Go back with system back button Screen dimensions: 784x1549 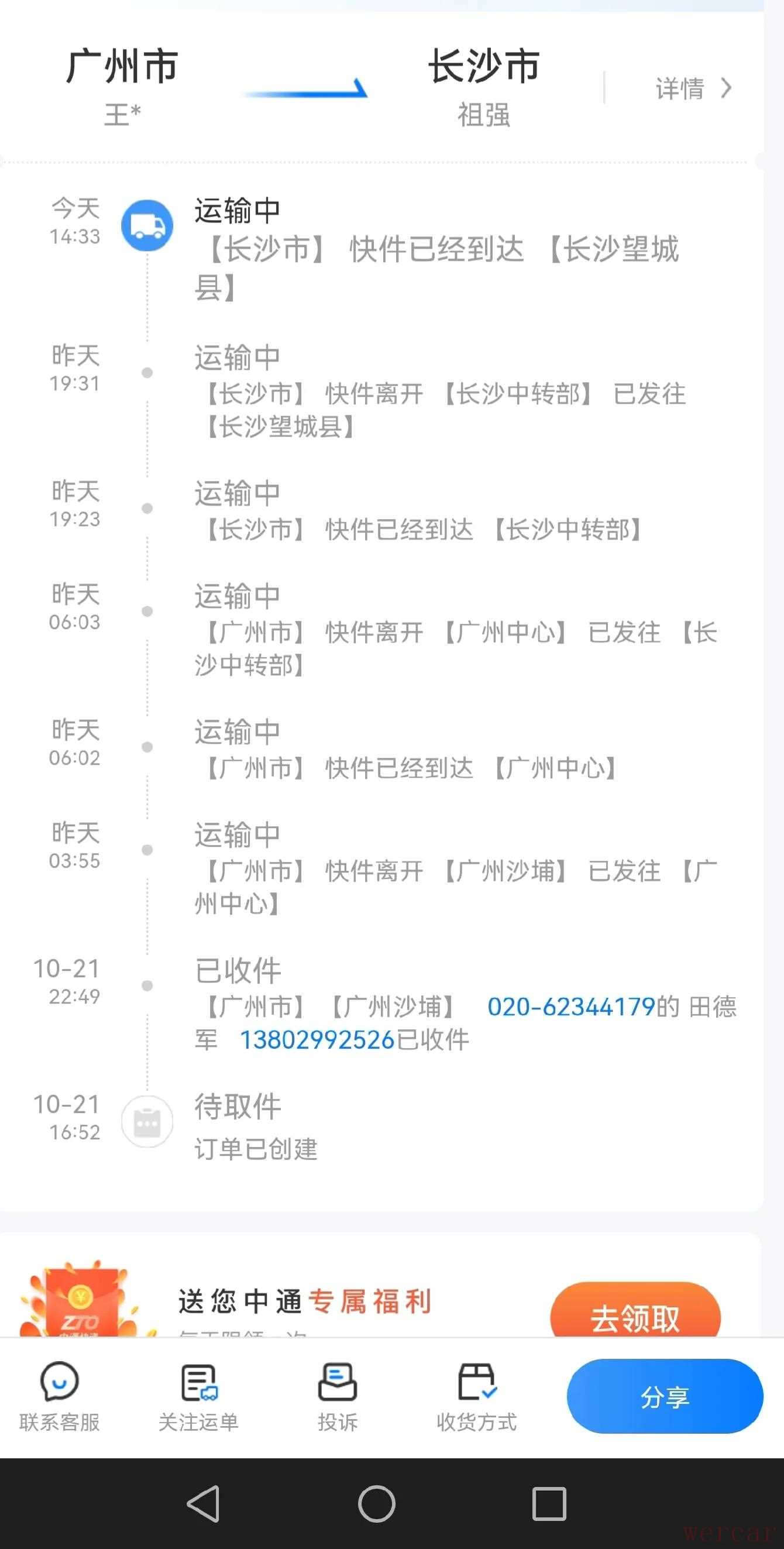[203, 1504]
